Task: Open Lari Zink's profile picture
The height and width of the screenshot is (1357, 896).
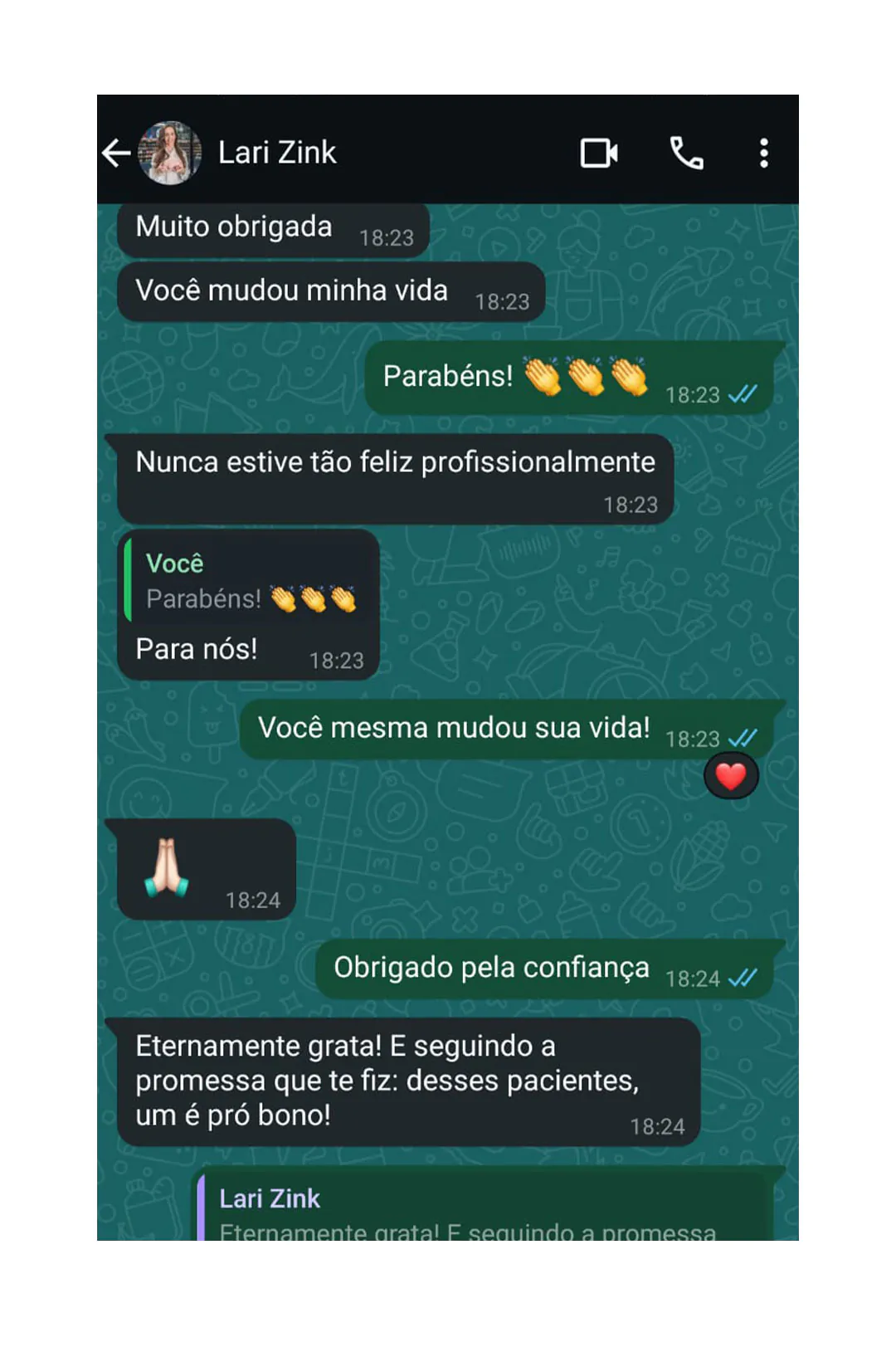Action: [x=168, y=152]
